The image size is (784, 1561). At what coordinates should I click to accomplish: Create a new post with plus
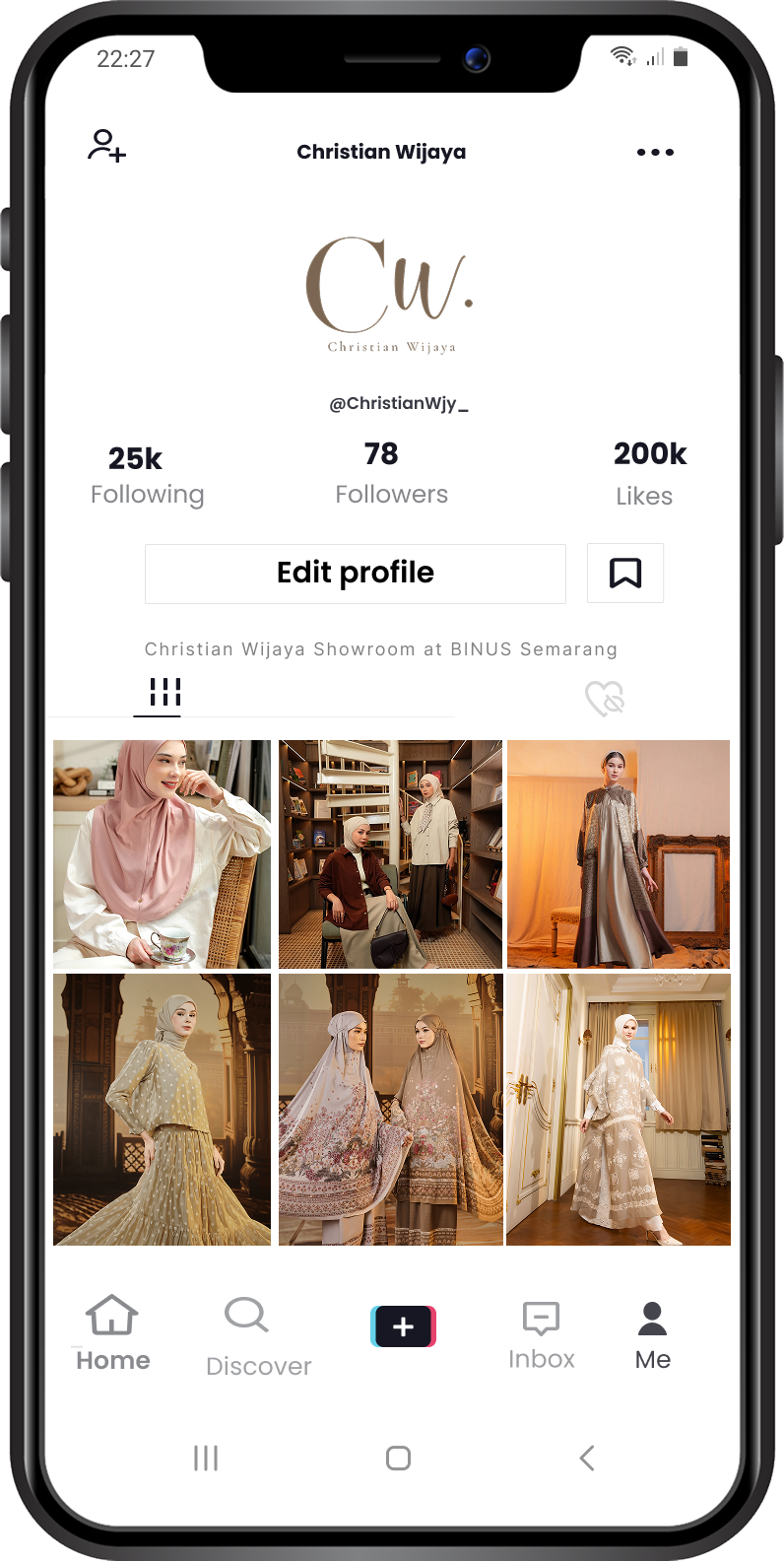coord(403,1326)
